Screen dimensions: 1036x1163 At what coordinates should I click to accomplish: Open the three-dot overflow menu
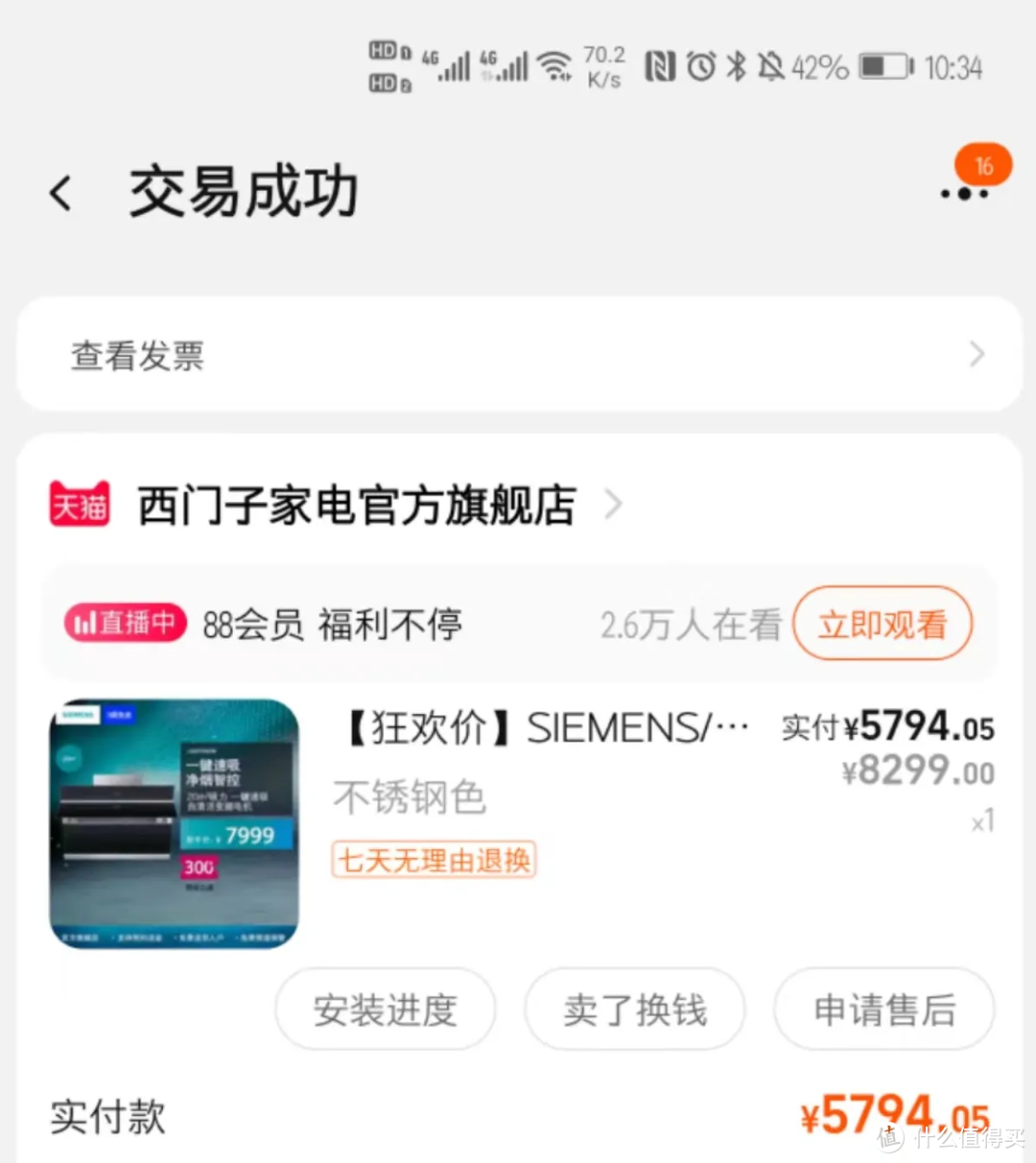pyautogui.click(x=964, y=193)
